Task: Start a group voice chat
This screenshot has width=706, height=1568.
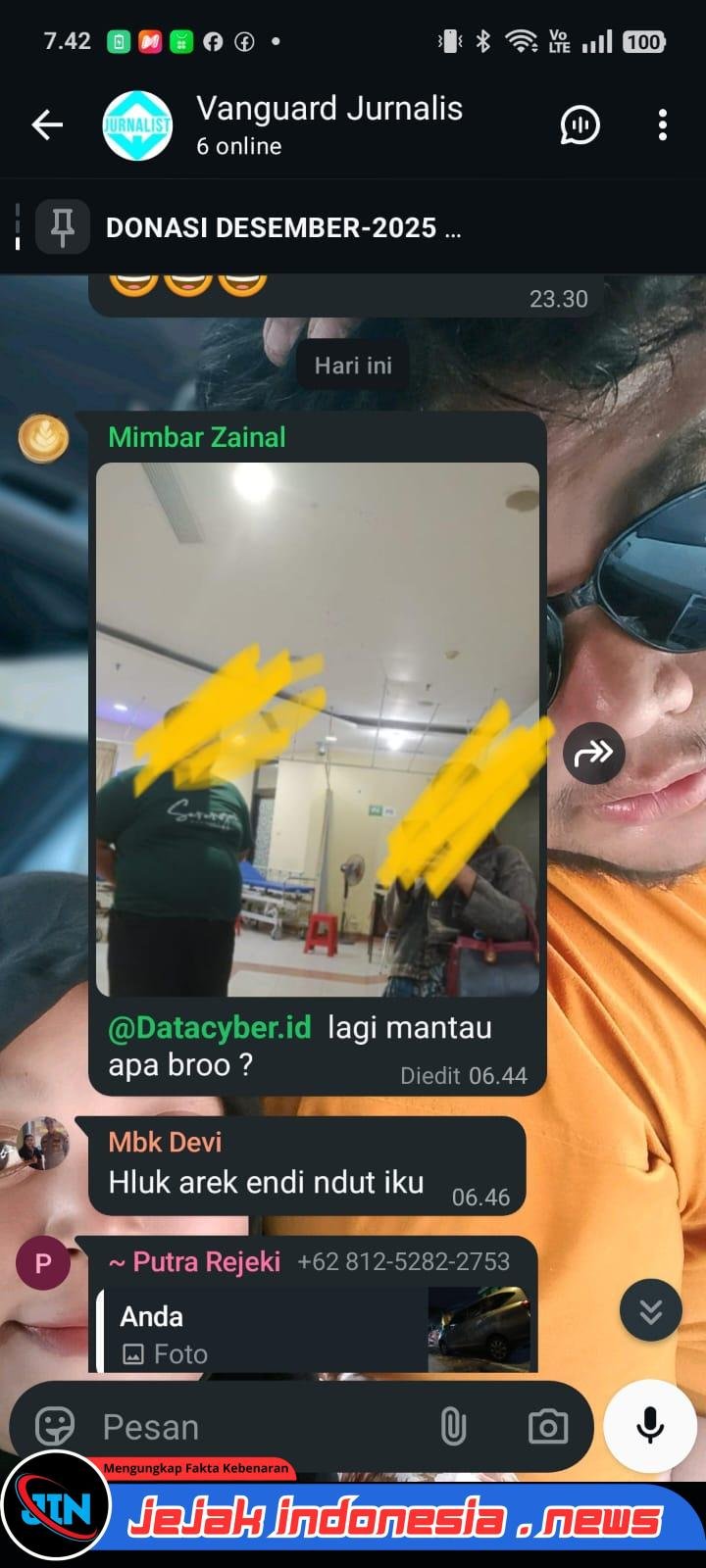Action: pos(580,125)
